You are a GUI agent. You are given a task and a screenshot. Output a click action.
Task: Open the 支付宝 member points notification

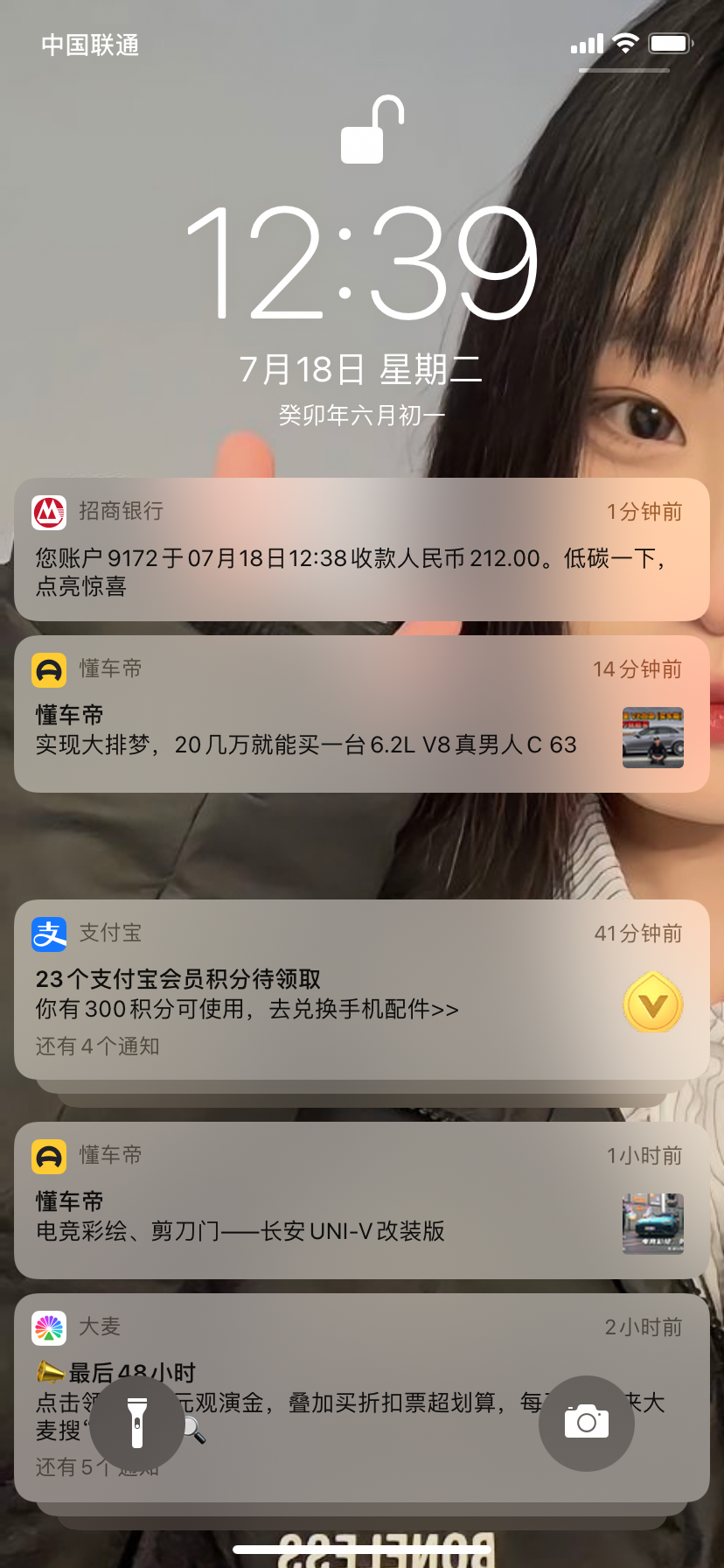coord(361,989)
